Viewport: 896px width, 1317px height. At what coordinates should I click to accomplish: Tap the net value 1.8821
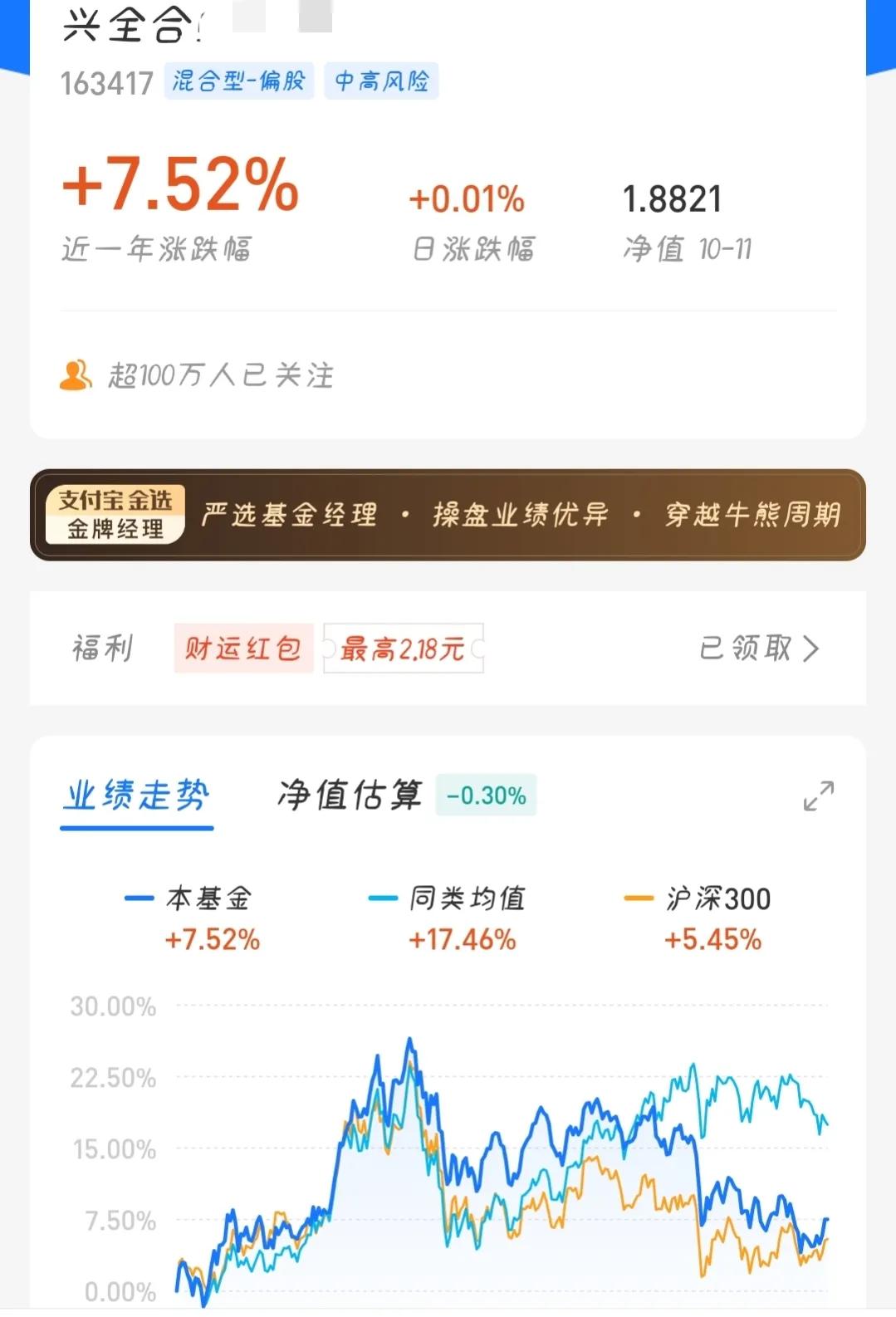tap(672, 197)
